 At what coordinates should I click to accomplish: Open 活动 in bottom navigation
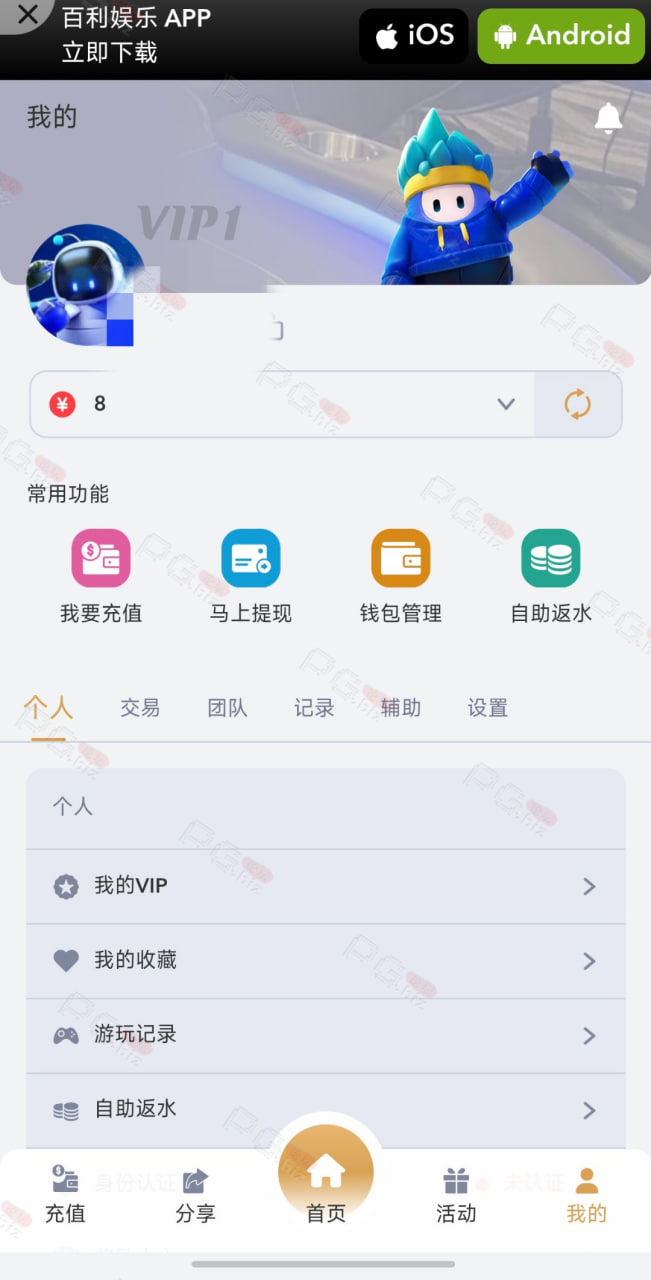[x=456, y=1196]
